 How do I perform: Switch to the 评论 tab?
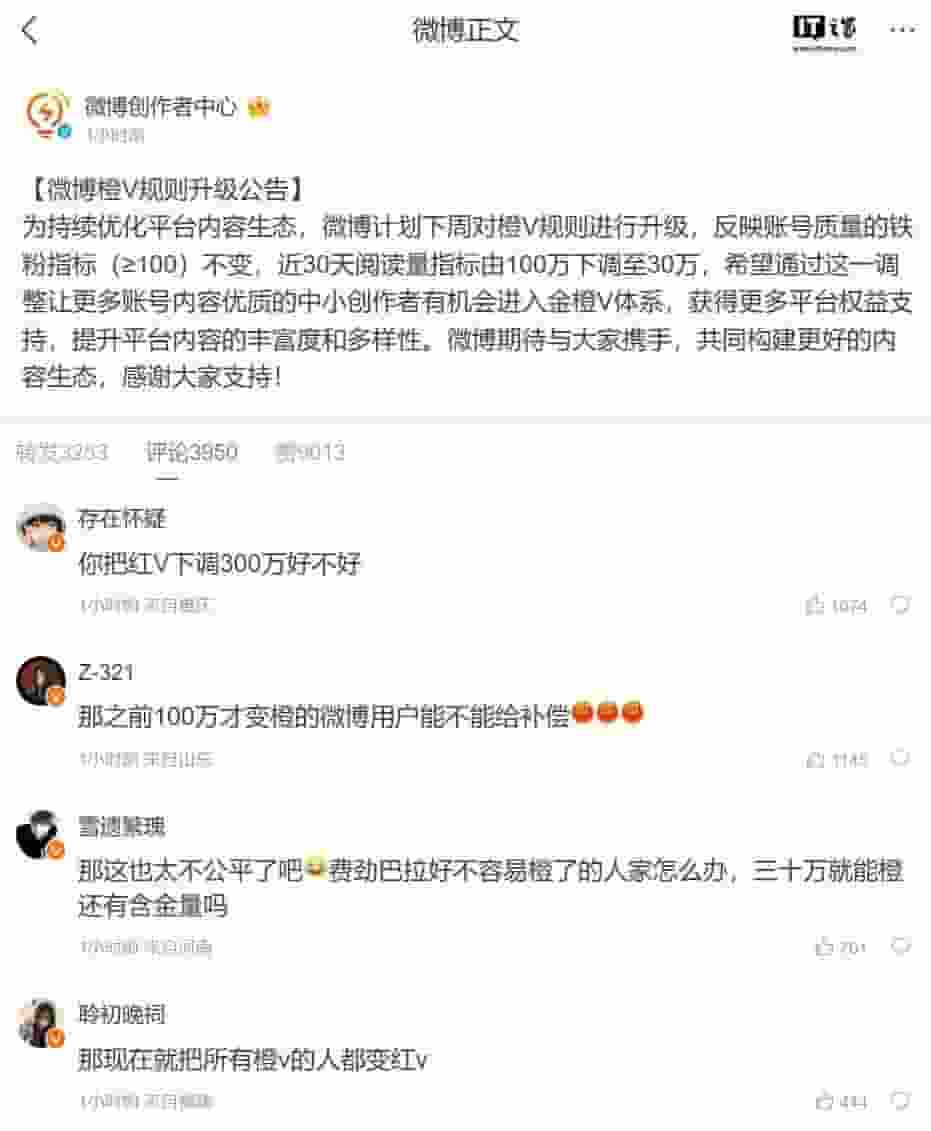click(191, 453)
